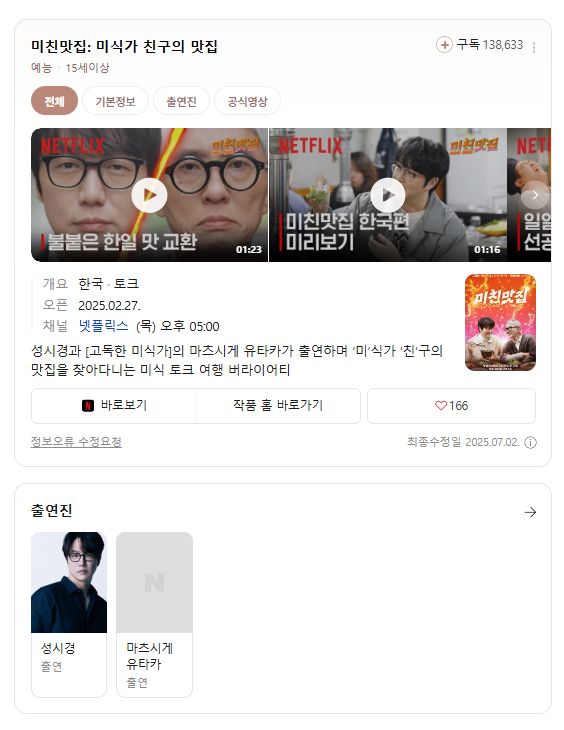Expand the 출연진 section with the arrow
Viewport: 564px width, 730px height.
pyautogui.click(x=530, y=512)
